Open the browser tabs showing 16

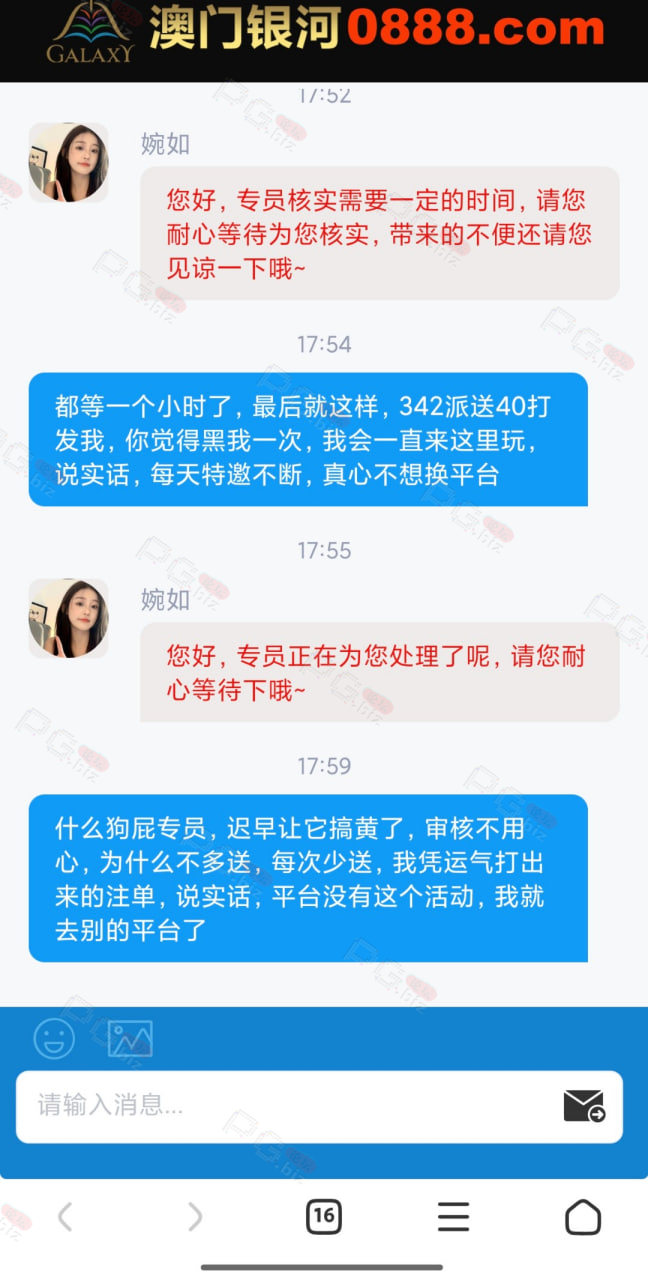pyautogui.click(x=323, y=1216)
